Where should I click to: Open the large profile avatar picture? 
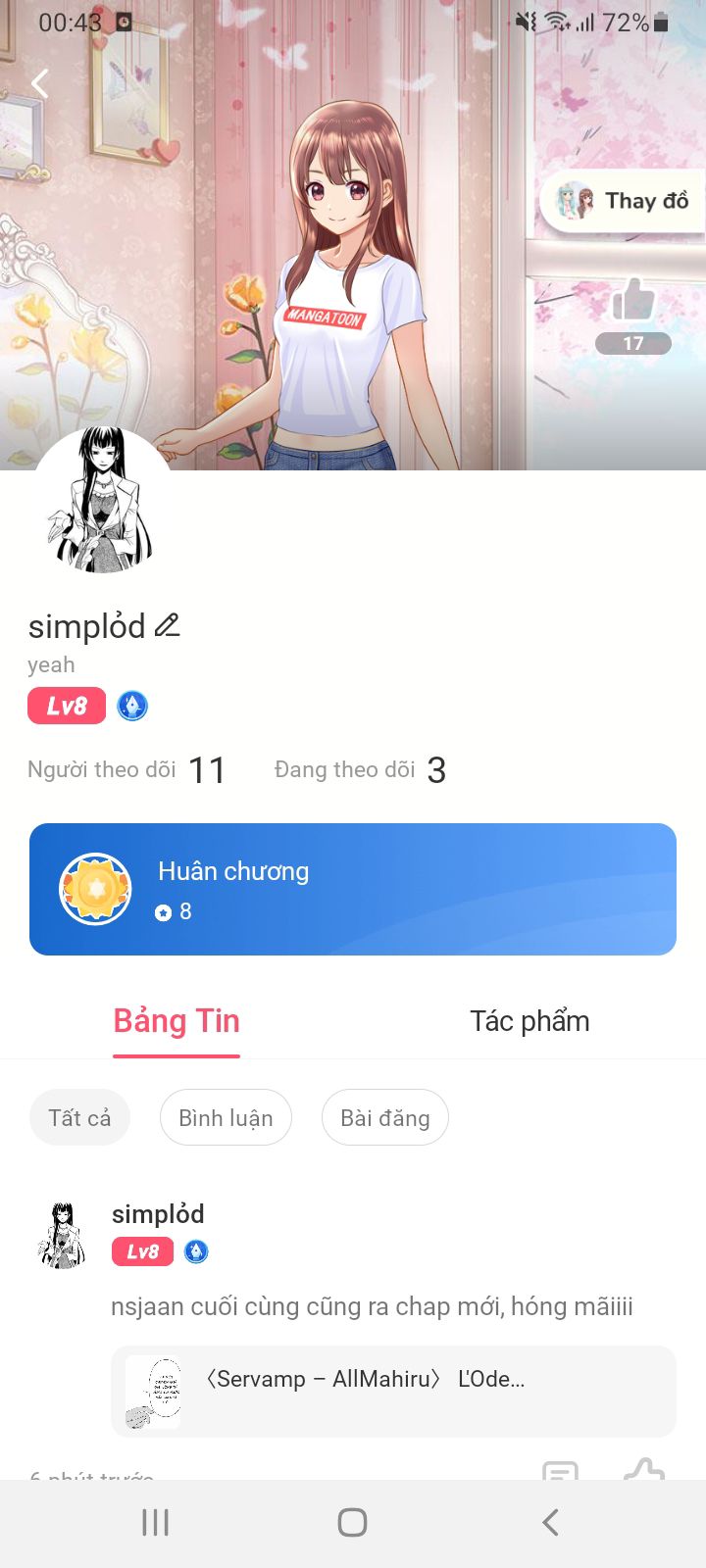click(103, 500)
